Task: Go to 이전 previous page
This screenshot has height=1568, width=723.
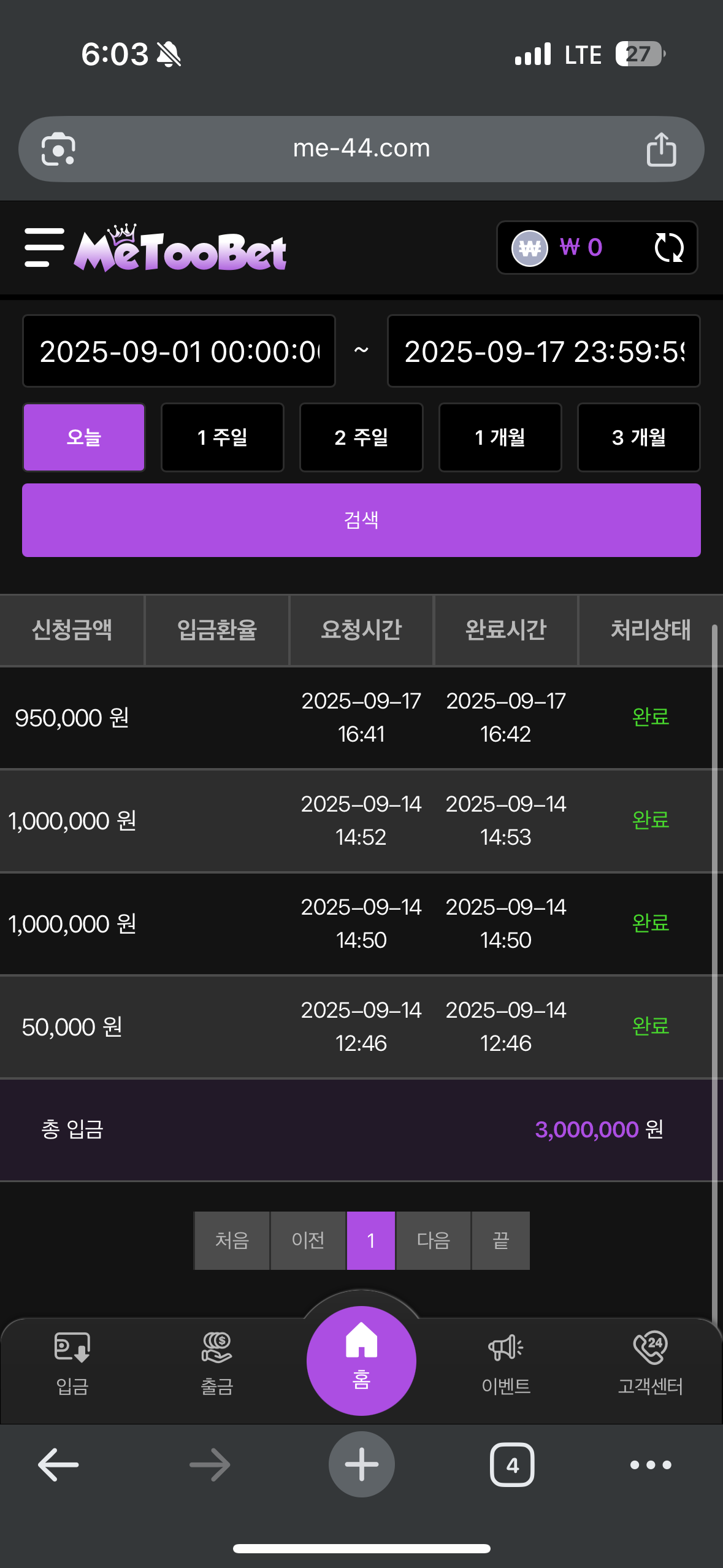Action: click(x=308, y=1240)
